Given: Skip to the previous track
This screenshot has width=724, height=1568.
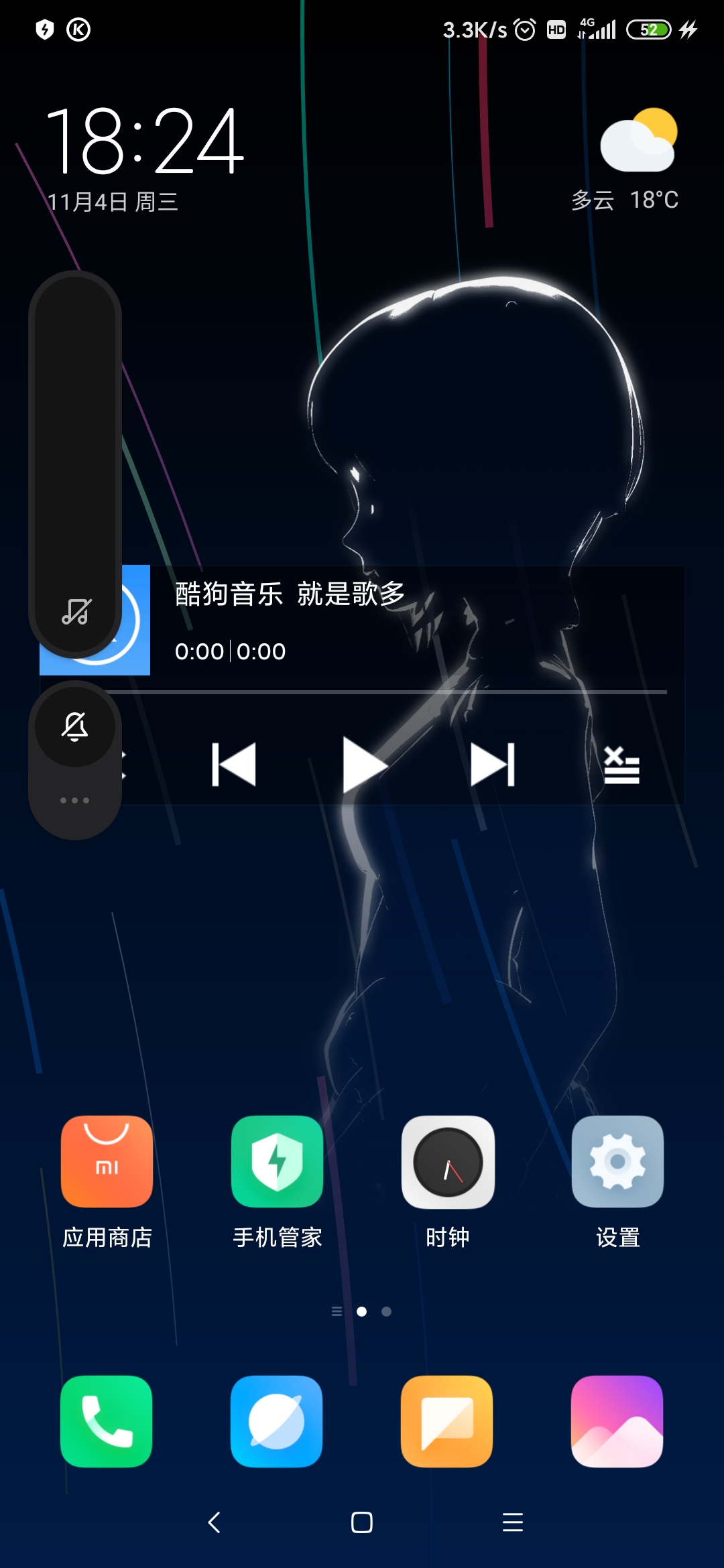Looking at the screenshot, I should [234, 765].
